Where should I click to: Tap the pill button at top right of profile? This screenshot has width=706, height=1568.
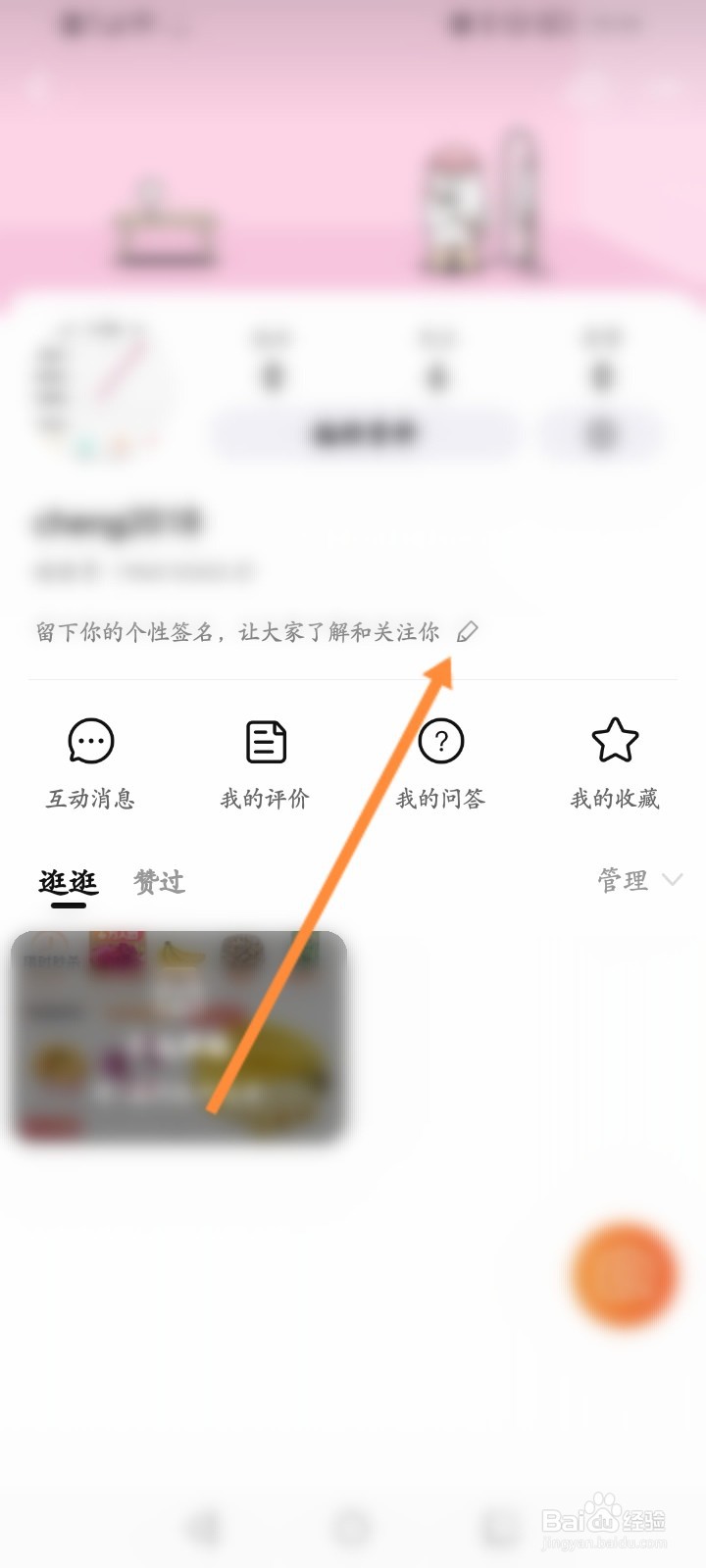(605, 431)
